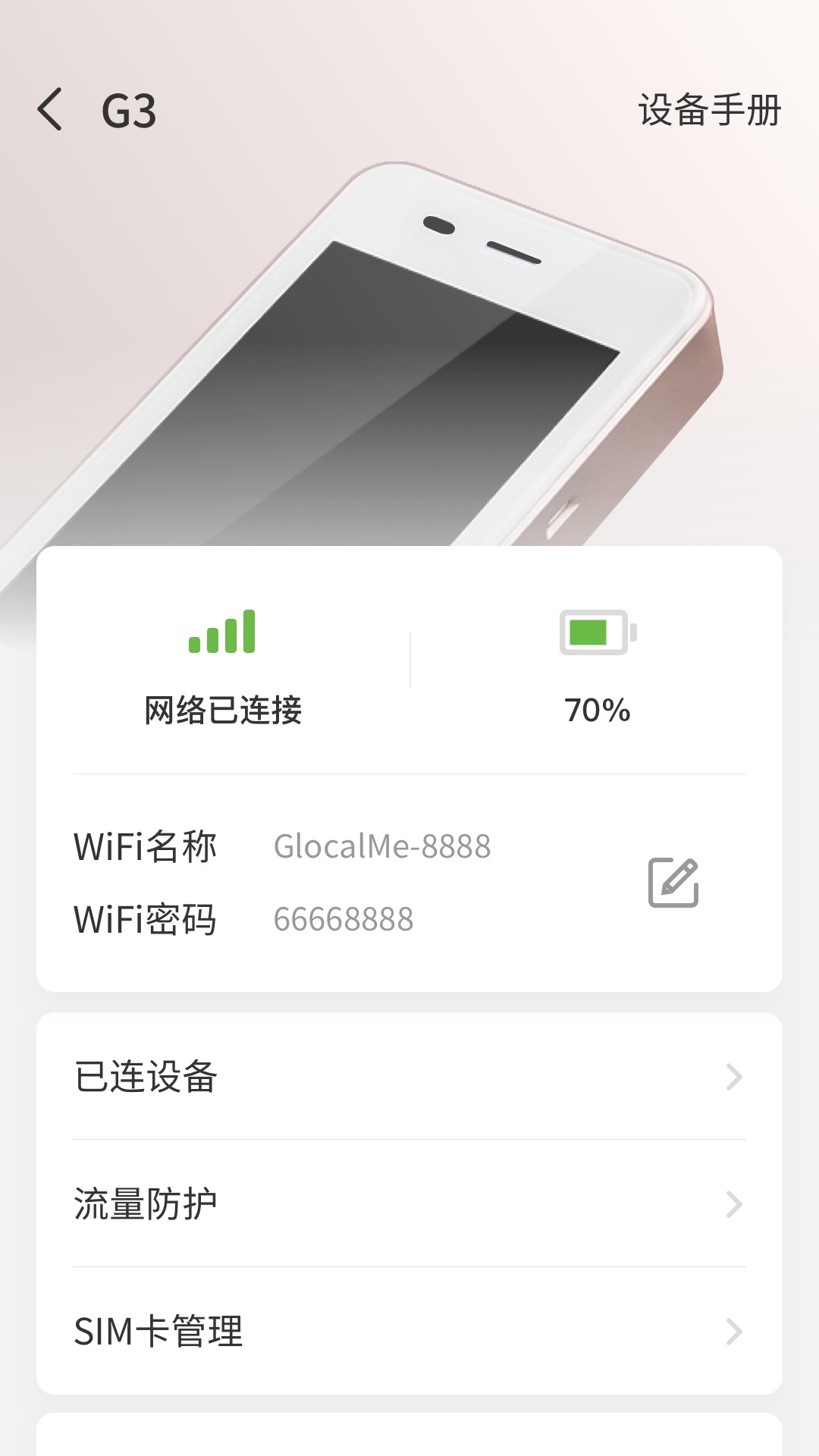Open 已连设备 connected devices list
The height and width of the screenshot is (1456, 819).
409,1077
